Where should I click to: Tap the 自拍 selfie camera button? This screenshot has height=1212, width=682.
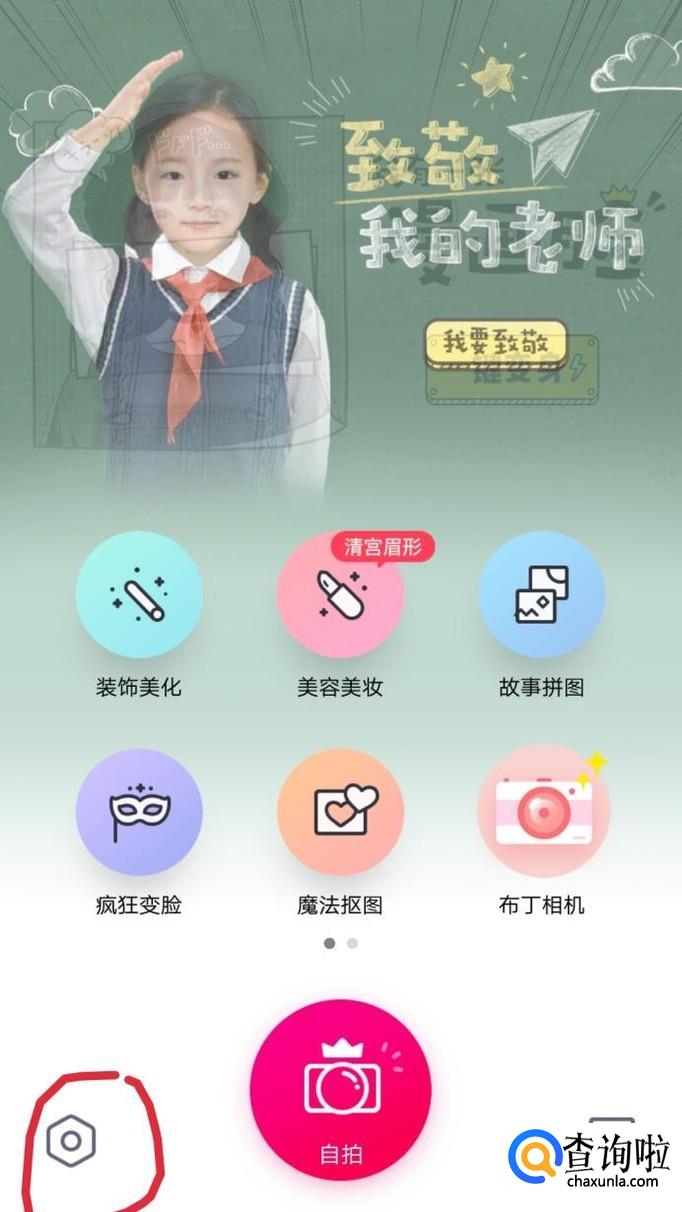pyautogui.click(x=340, y=1092)
